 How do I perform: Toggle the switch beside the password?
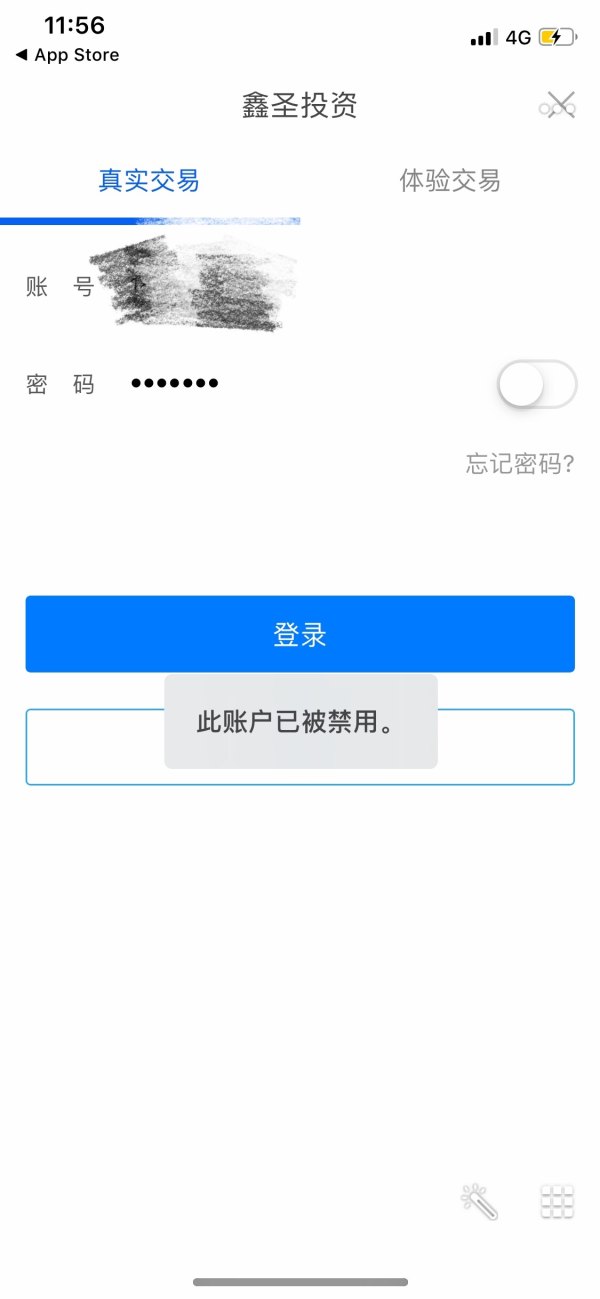[x=538, y=384]
